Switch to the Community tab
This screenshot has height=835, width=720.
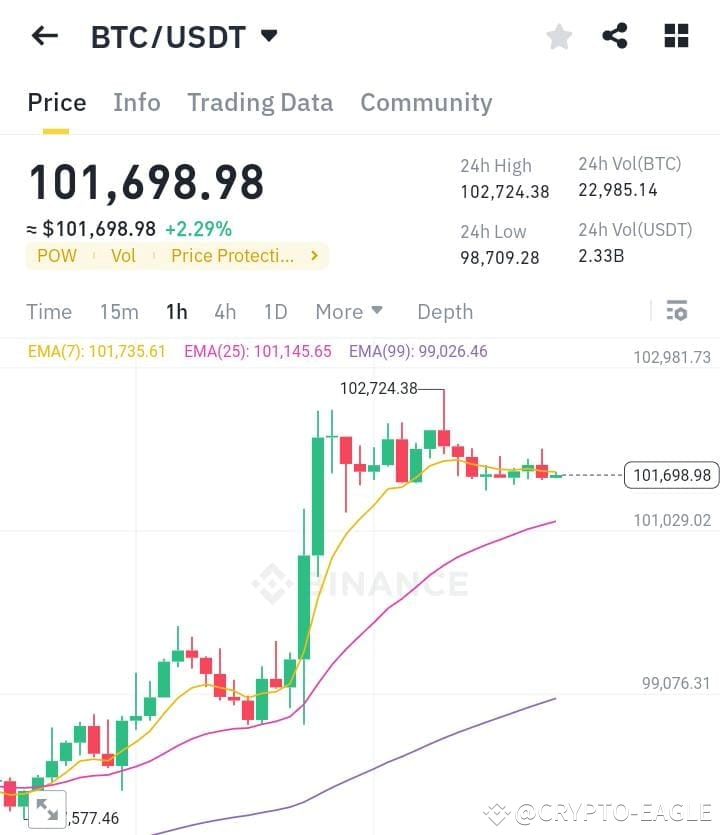tap(426, 102)
